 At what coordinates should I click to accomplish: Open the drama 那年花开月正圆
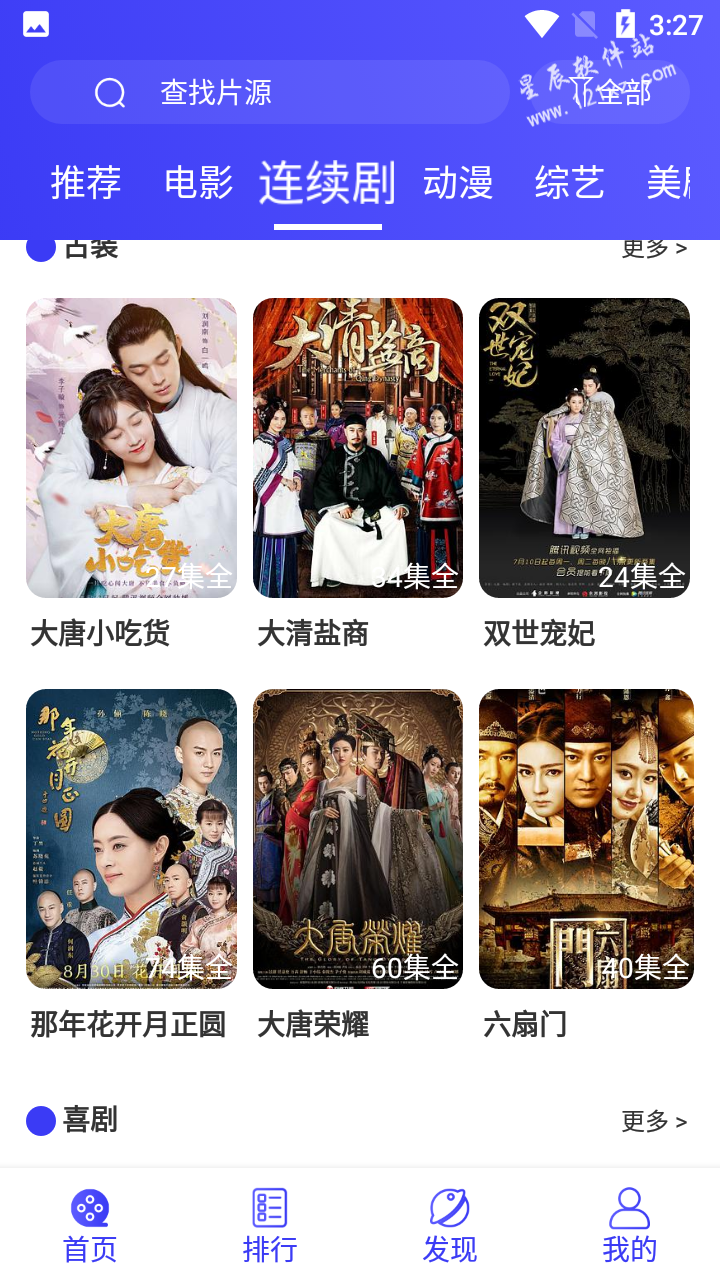click(x=131, y=839)
